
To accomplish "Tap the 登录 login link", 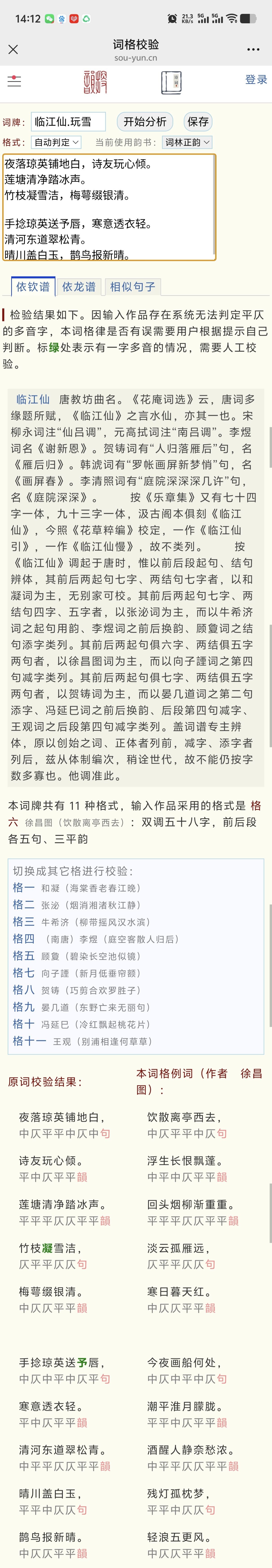I will (x=256, y=80).
